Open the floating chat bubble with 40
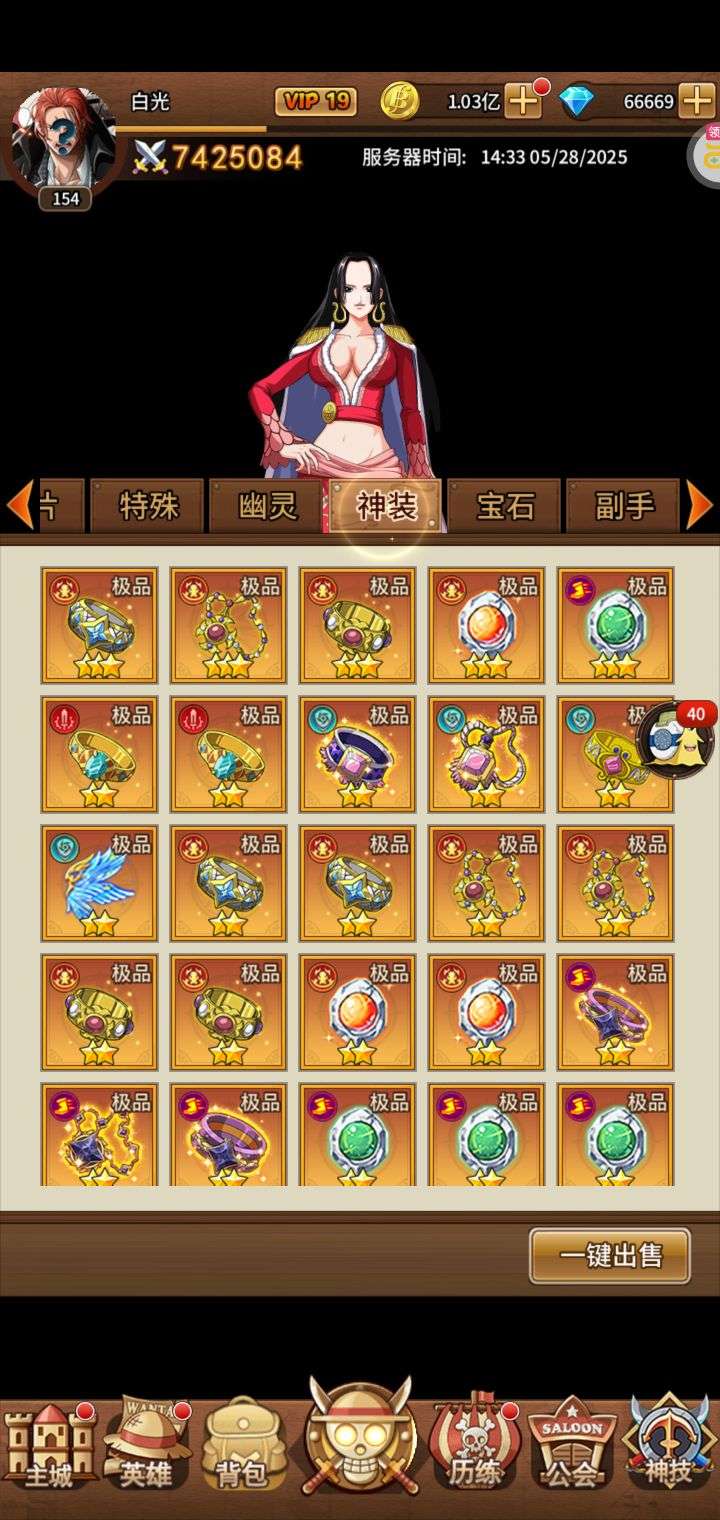The width and height of the screenshot is (720, 1520). point(676,740)
